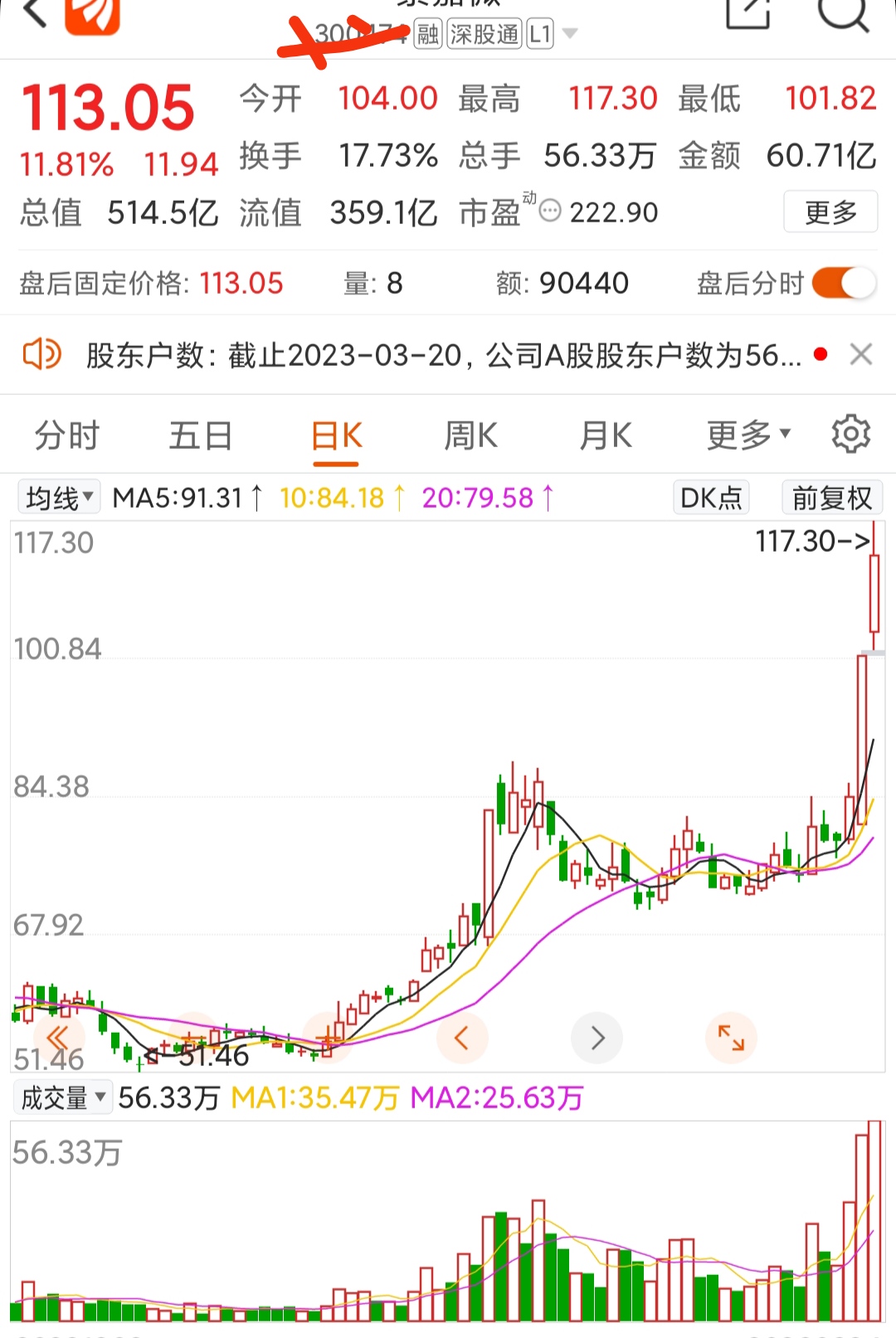The image size is (896, 1338).
Task: Switch to the 分时 chart tab
Action: click(x=66, y=435)
